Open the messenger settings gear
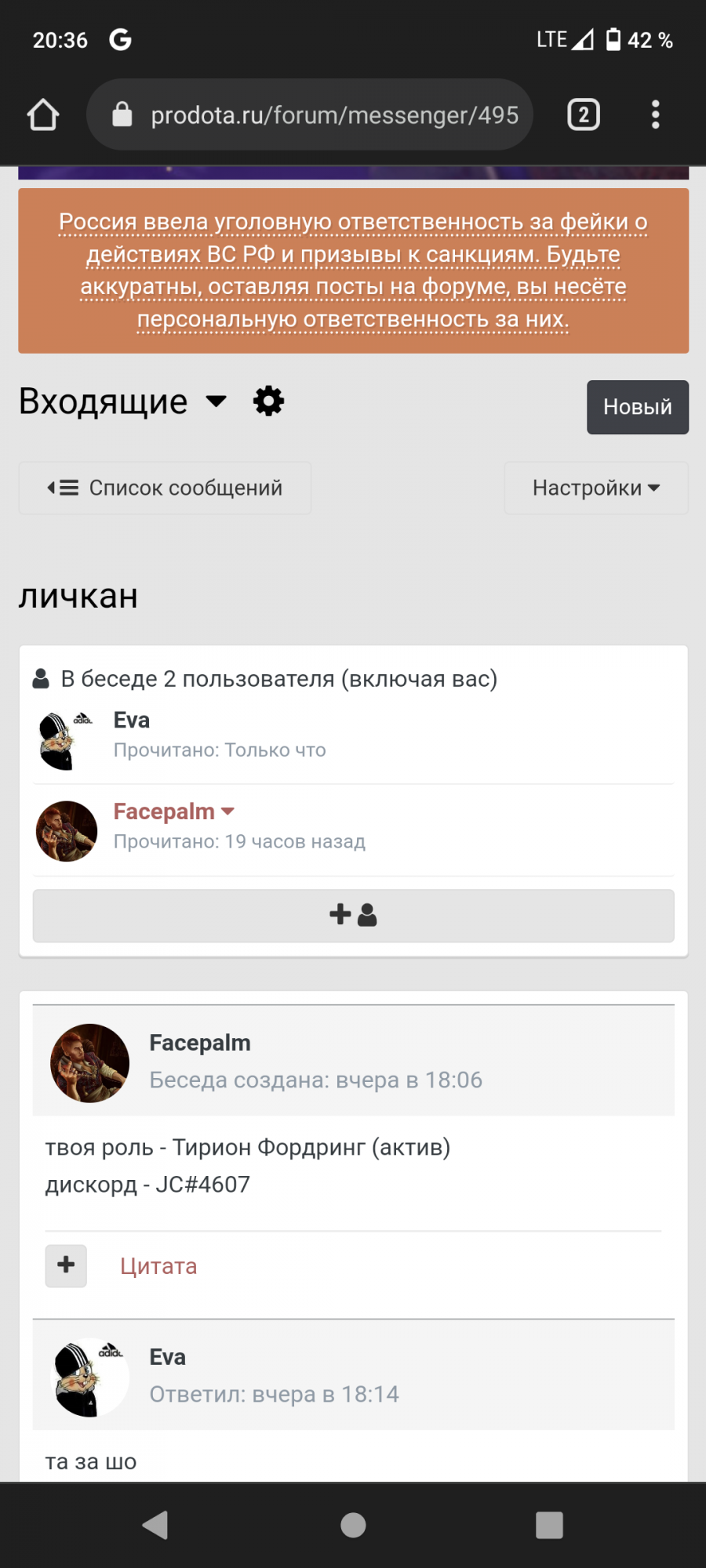Viewport: 706px width, 1568px height. click(268, 401)
